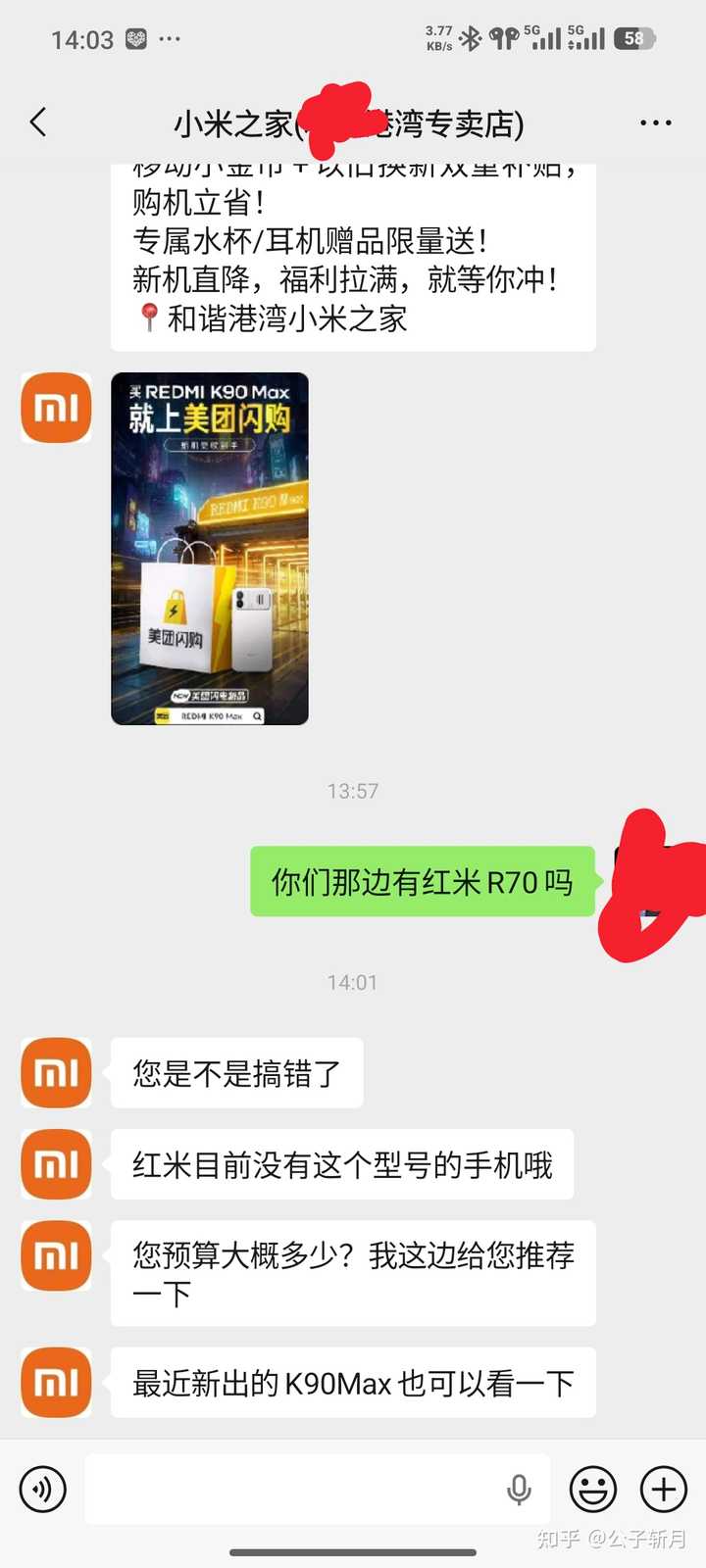Image resolution: width=706 pixels, height=1568 pixels.
Task: Tap the microphone dictation icon
Action: tap(519, 1490)
